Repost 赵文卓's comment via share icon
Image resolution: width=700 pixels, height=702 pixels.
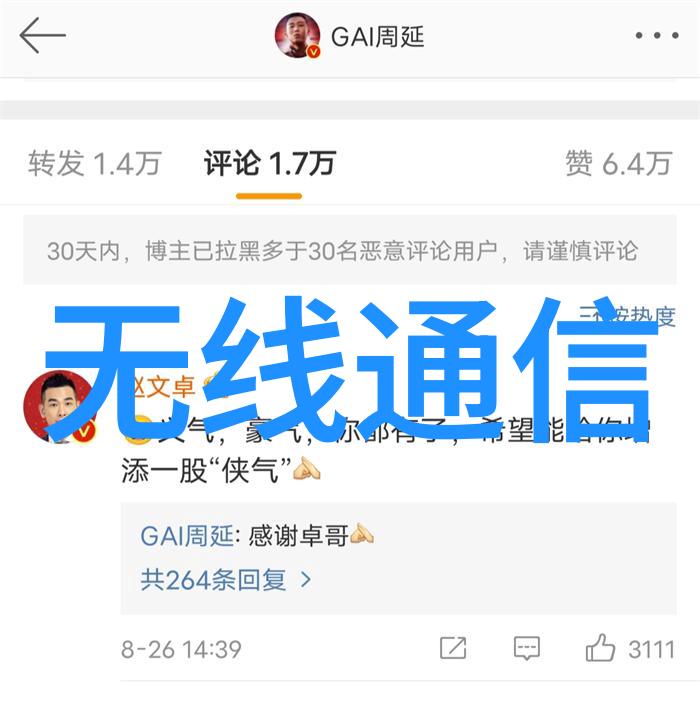pos(453,648)
